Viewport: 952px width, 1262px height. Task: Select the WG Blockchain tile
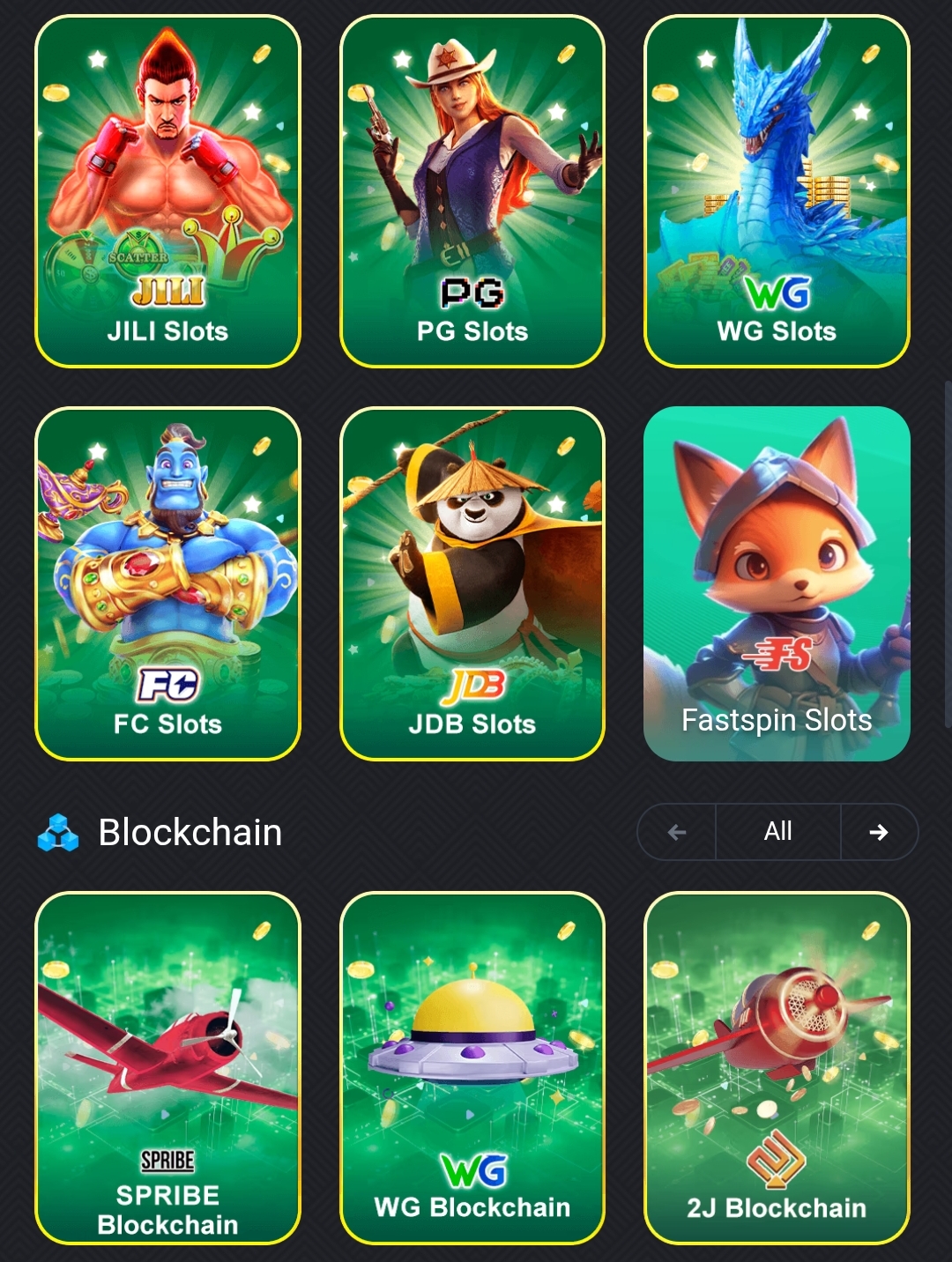472,1067
